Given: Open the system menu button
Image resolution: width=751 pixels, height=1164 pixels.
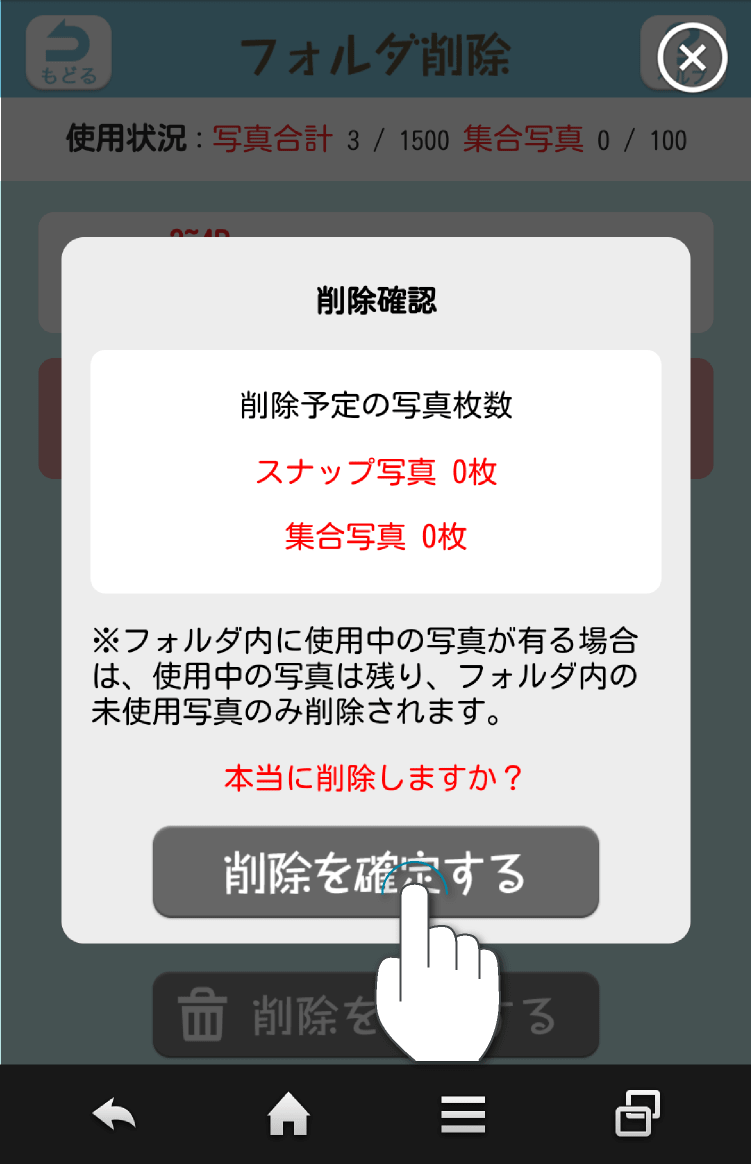Looking at the screenshot, I should [x=463, y=1114].
